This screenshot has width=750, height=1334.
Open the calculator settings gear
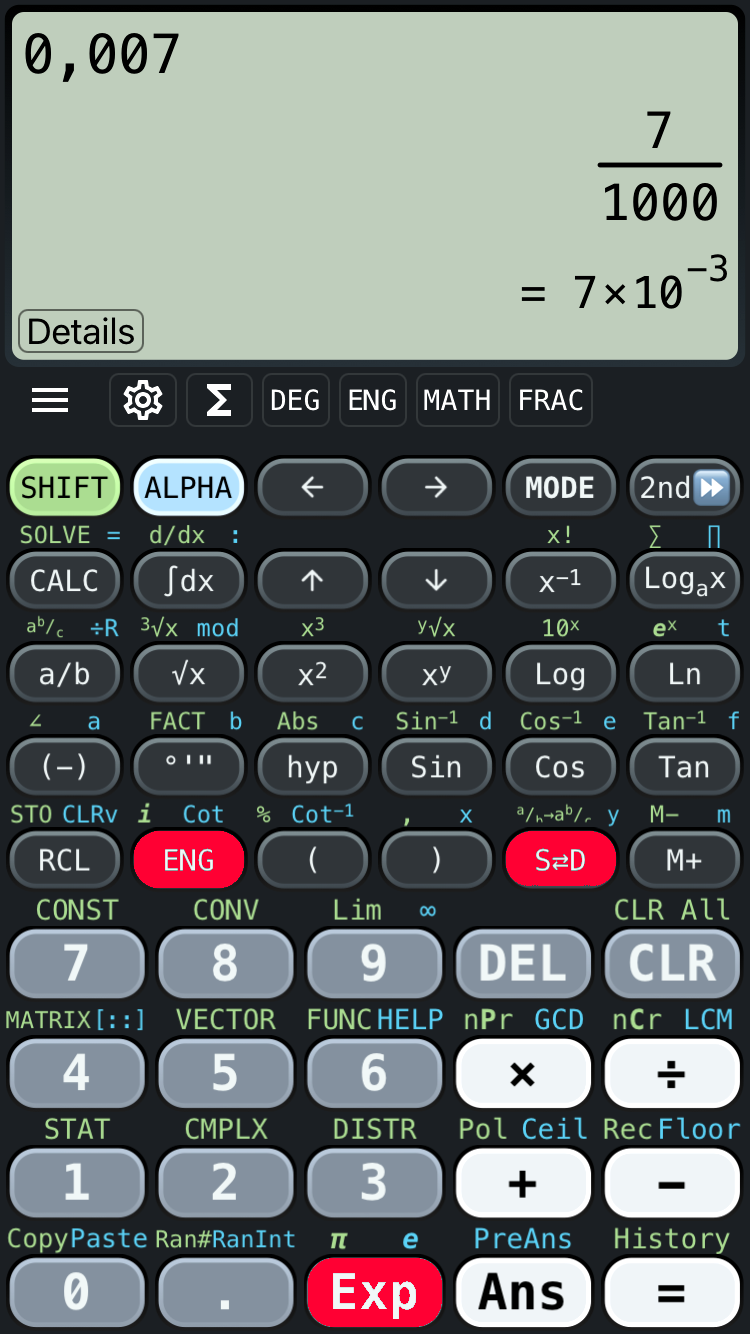pos(142,399)
